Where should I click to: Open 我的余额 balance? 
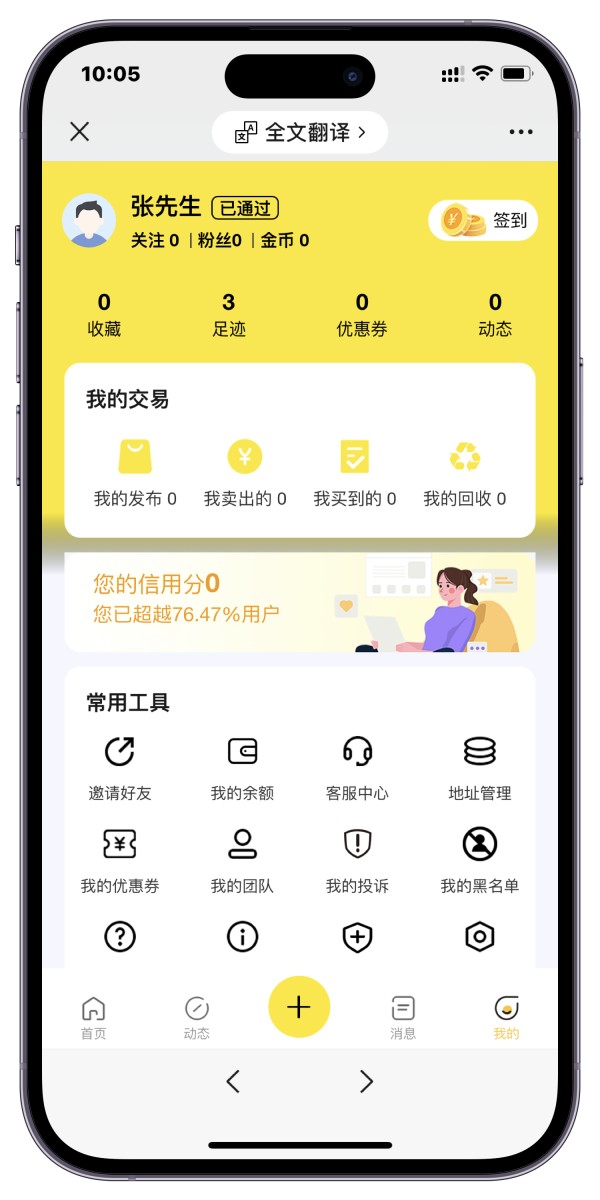tap(242, 768)
